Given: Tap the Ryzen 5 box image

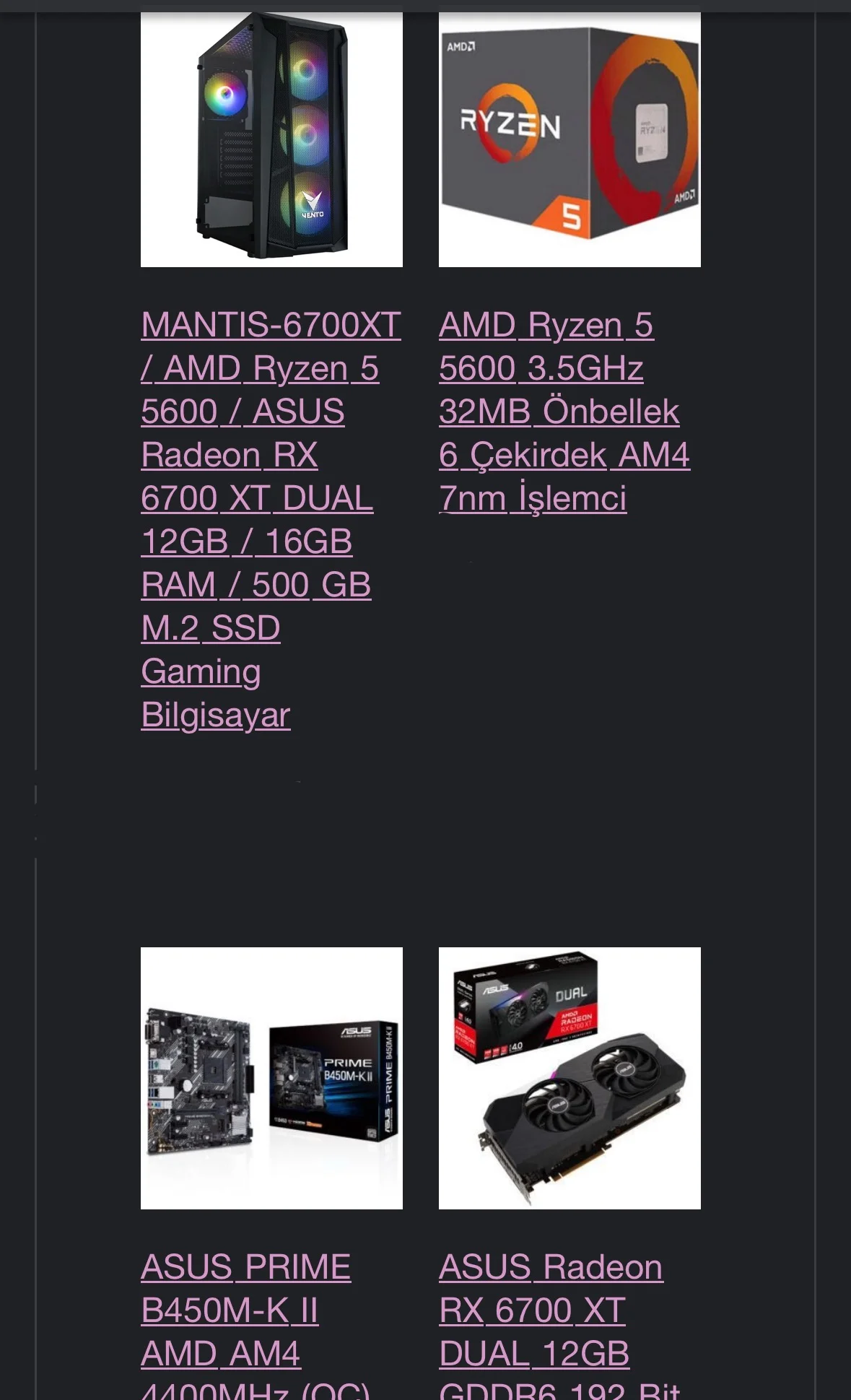Looking at the screenshot, I should point(569,136).
